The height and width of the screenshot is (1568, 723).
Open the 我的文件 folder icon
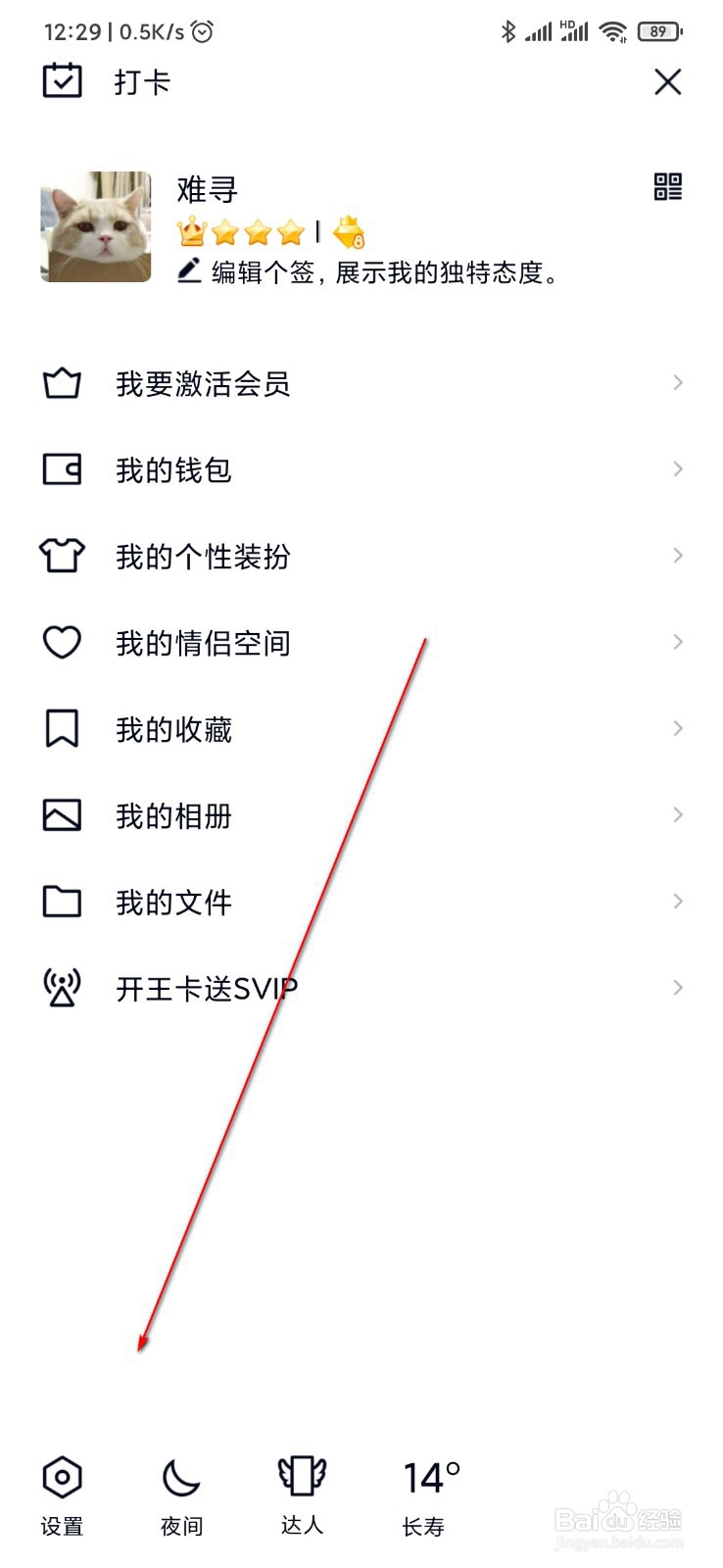click(x=62, y=901)
